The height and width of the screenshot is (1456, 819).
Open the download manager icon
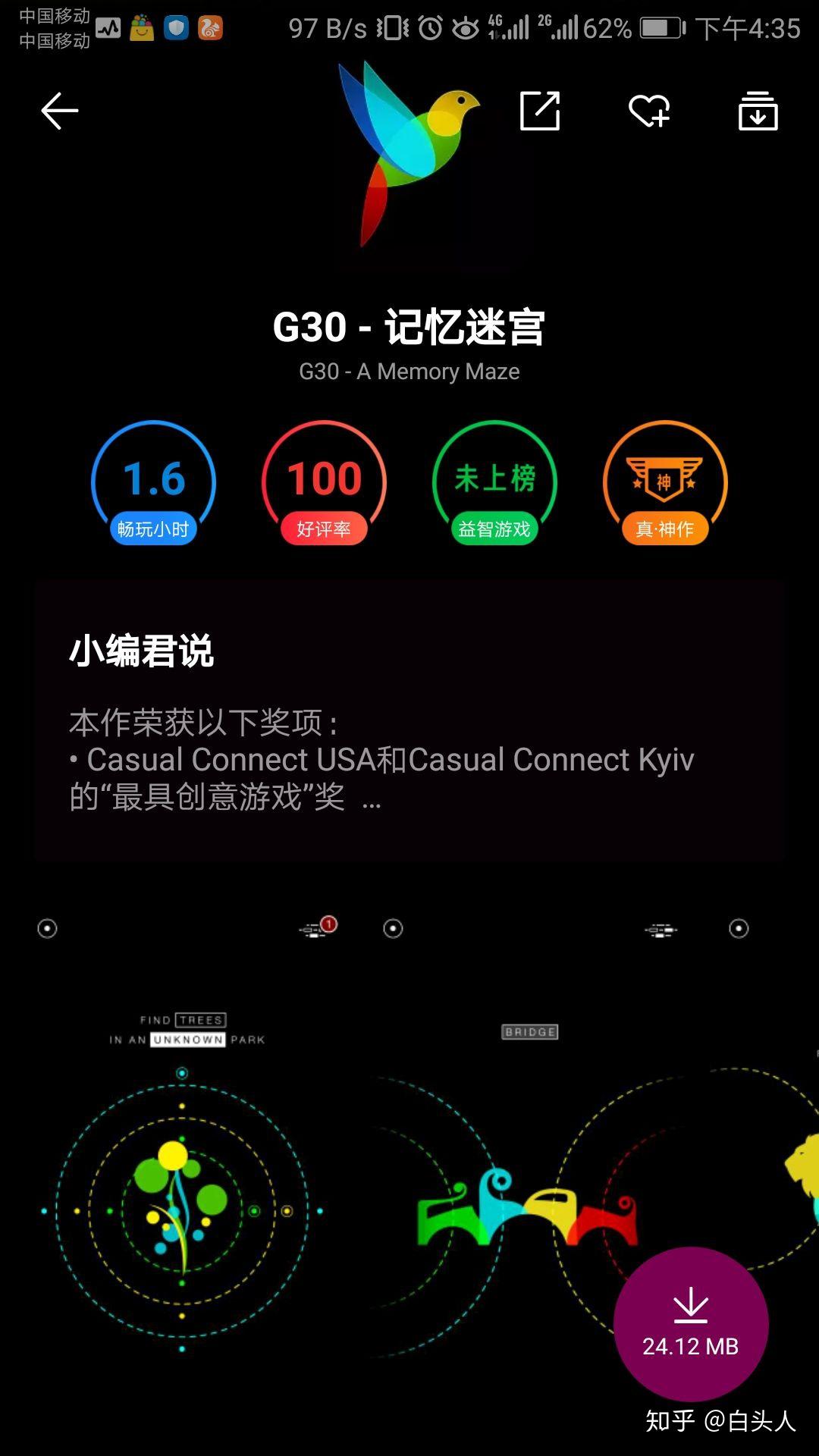(x=758, y=111)
